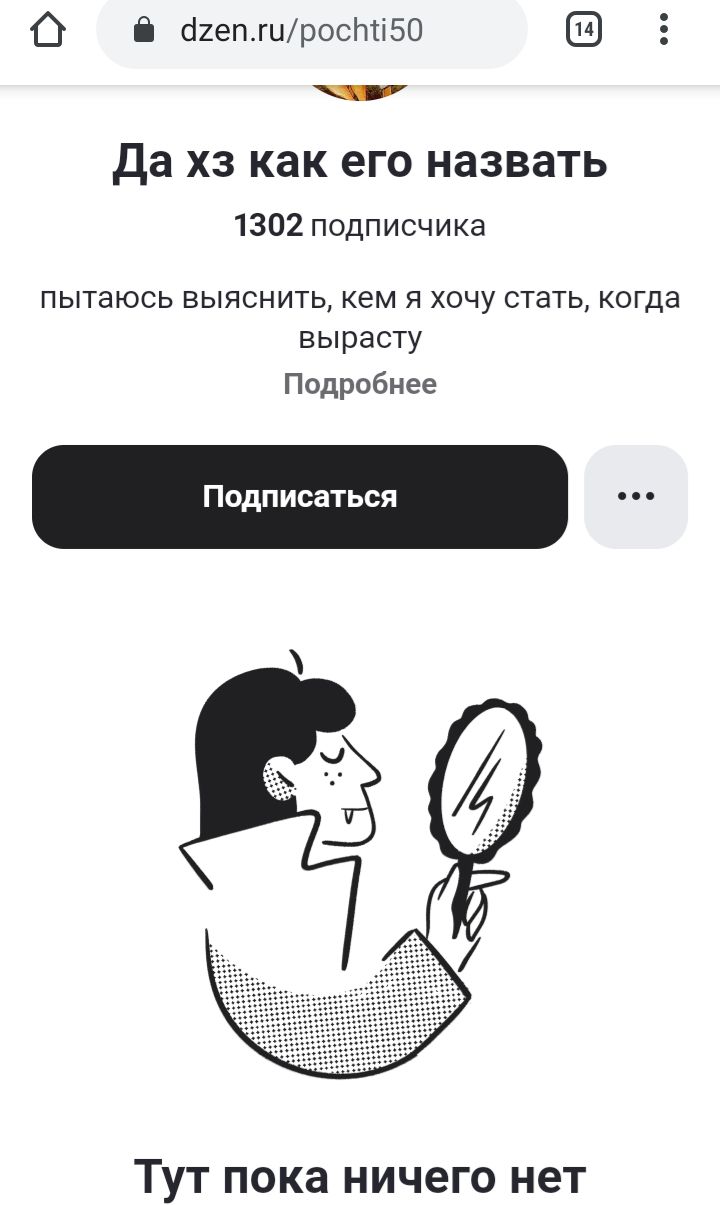Open more channel options next to Подписаться
The image size is (720, 1205).
[636, 497]
